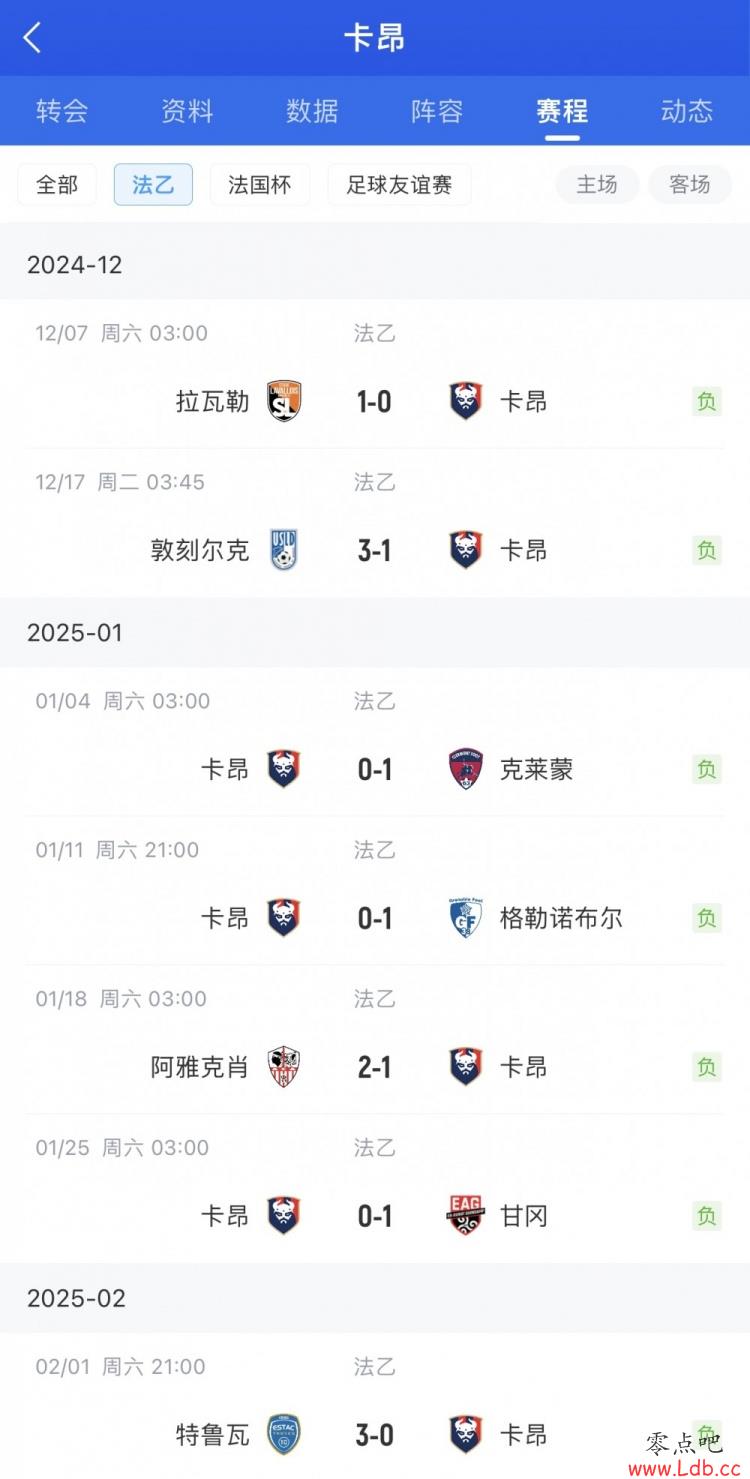
Task: Select the 法乙 filter chip
Action: coord(153,185)
